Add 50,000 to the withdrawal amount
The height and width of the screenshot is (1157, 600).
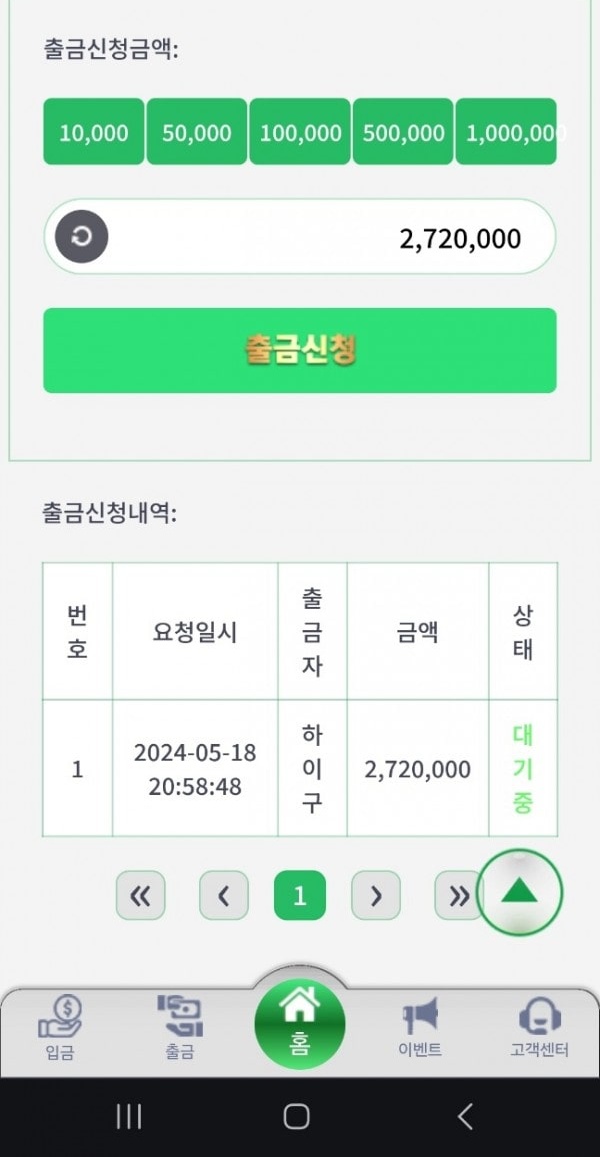point(197,132)
